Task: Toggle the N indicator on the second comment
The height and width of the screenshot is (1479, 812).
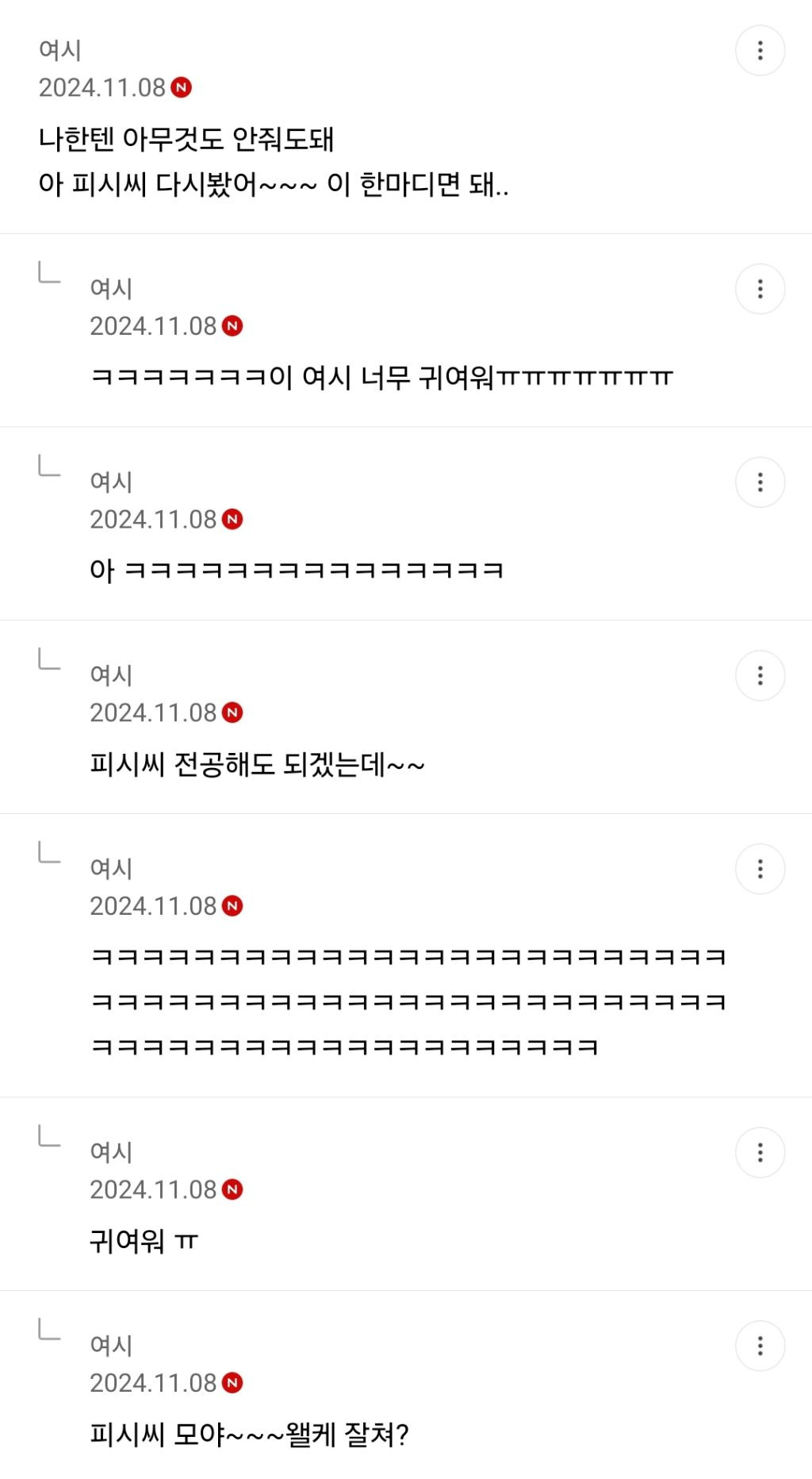Action: click(232, 325)
